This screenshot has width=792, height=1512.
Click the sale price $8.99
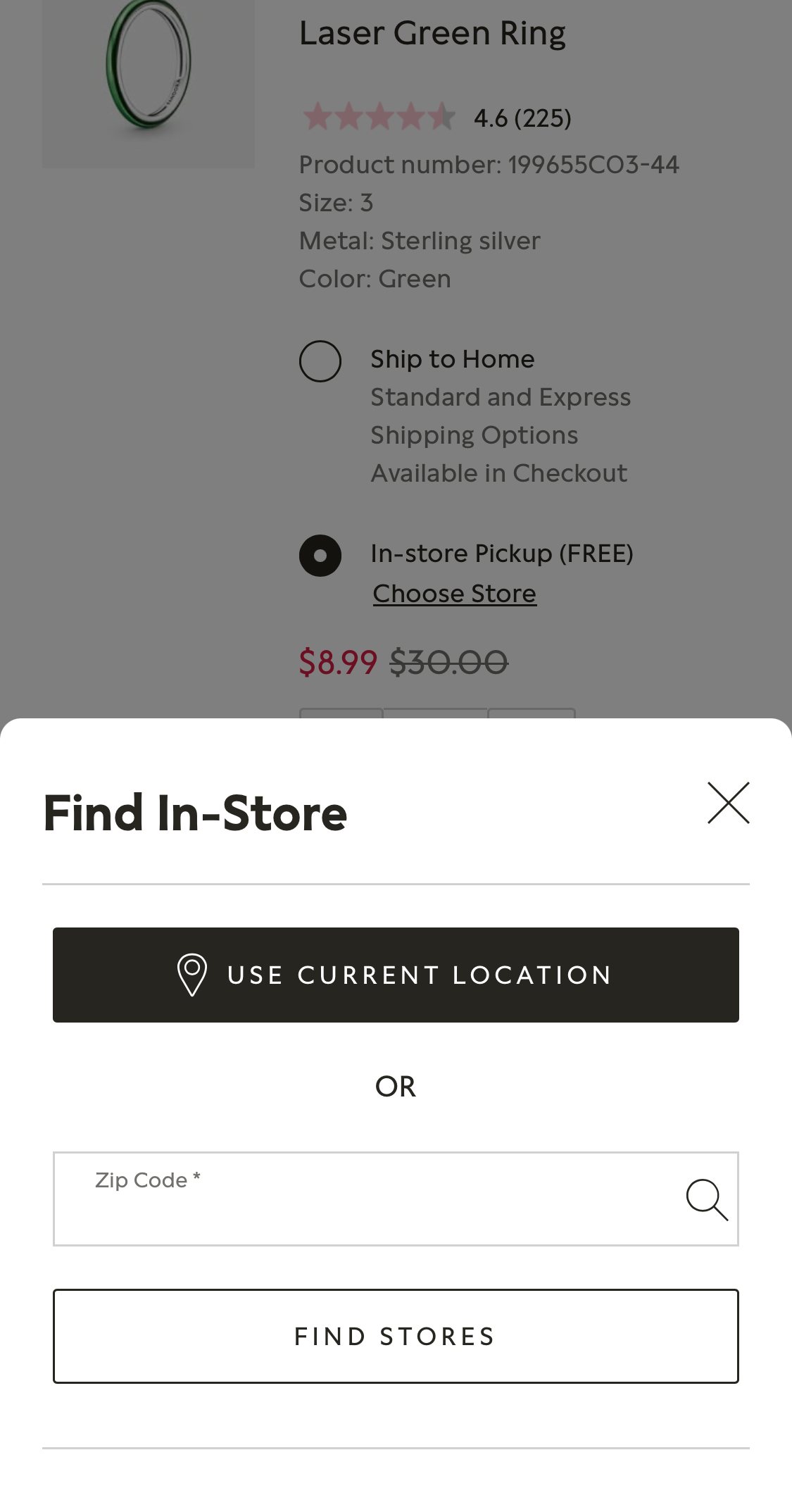(x=339, y=662)
